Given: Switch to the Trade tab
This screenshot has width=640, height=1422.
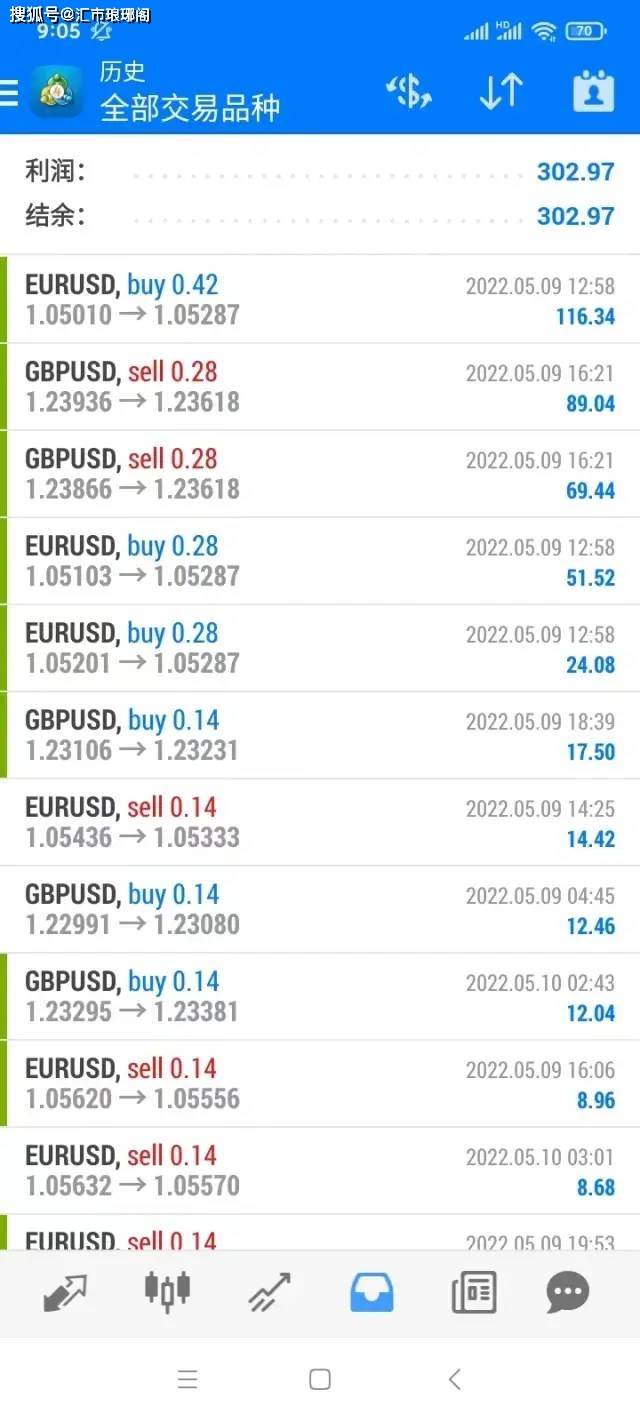Looking at the screenshot, I should (269, 1292).
